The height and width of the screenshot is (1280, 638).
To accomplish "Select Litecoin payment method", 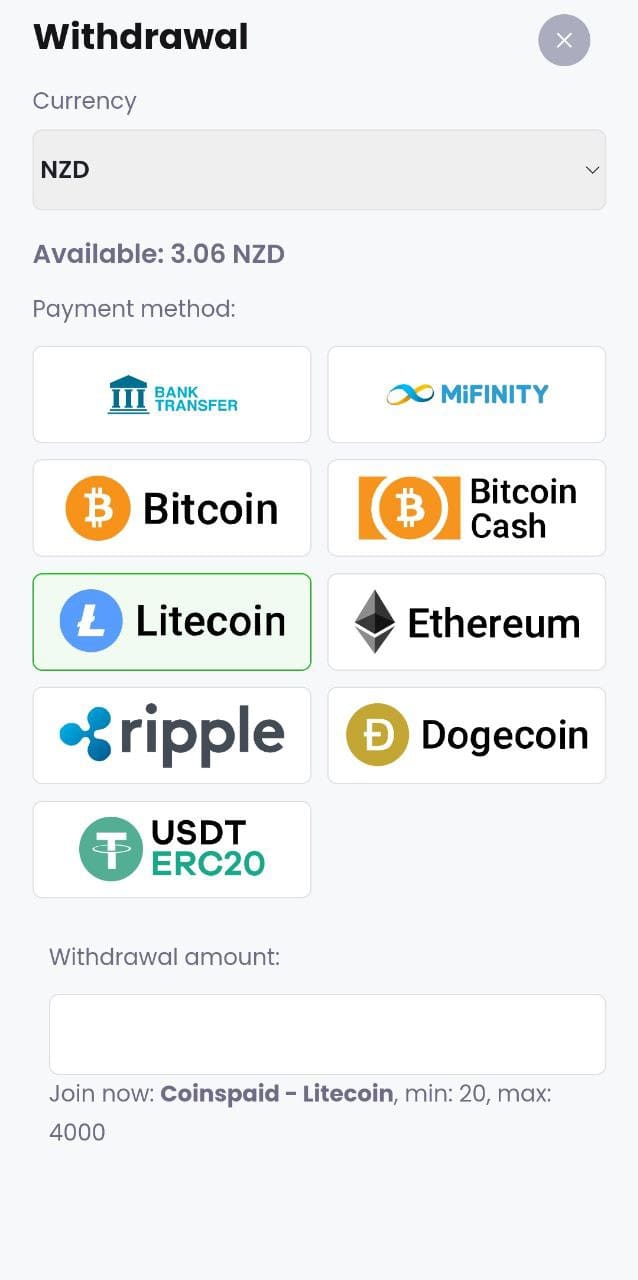I will pyautogui.click(x=172, y=621).
